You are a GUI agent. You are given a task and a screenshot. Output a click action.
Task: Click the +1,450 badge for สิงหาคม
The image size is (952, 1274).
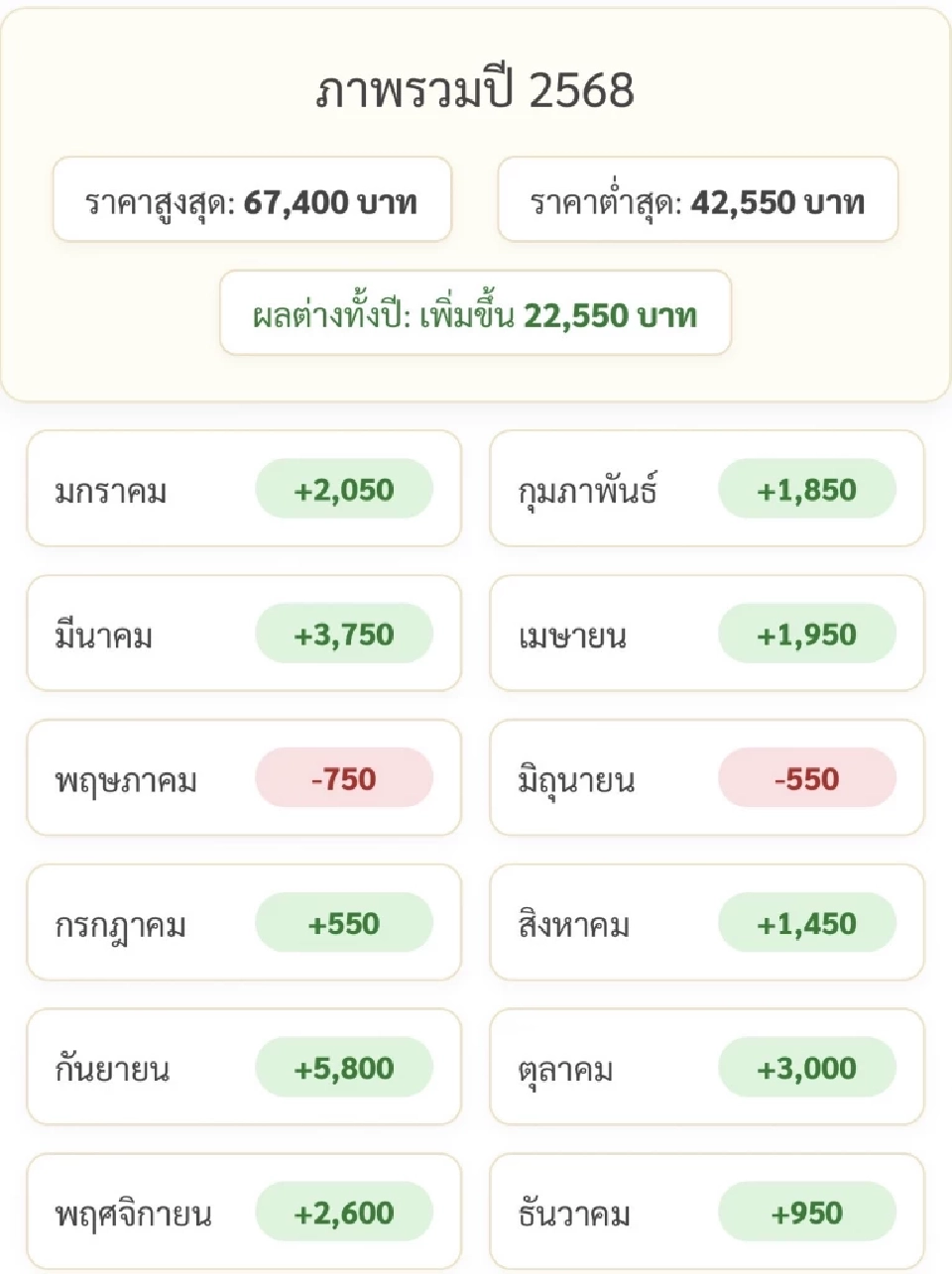click(807, 922)
